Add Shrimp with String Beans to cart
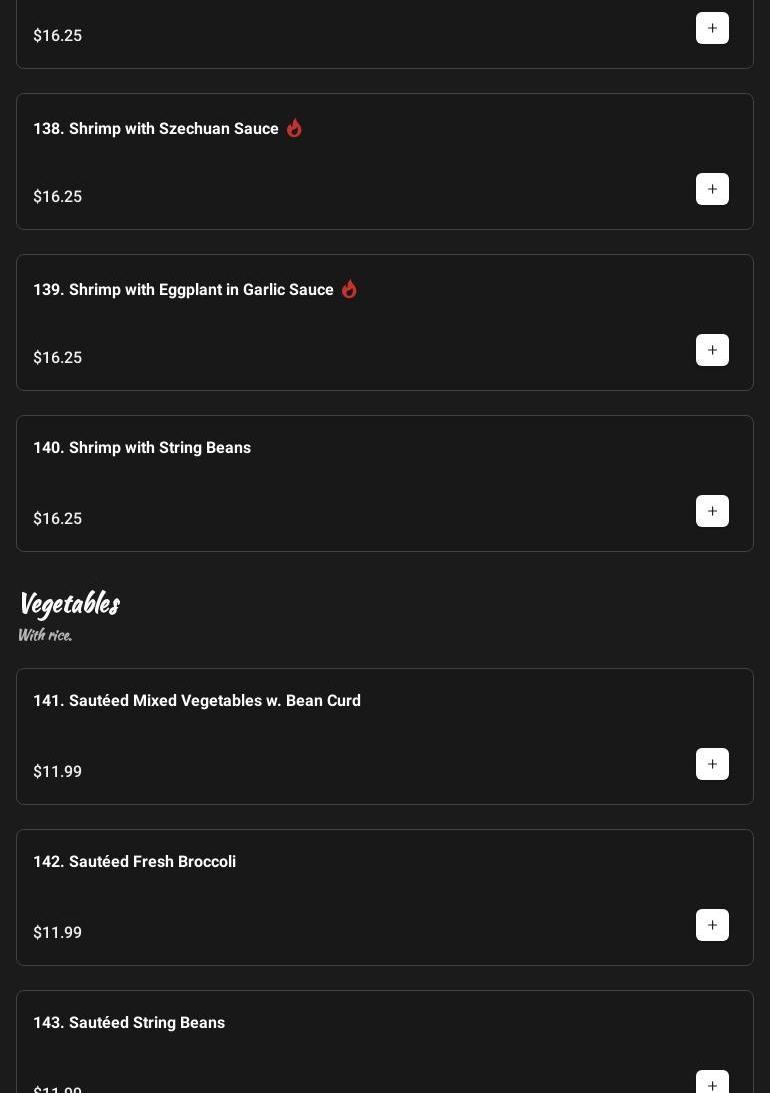 [712, 511]
